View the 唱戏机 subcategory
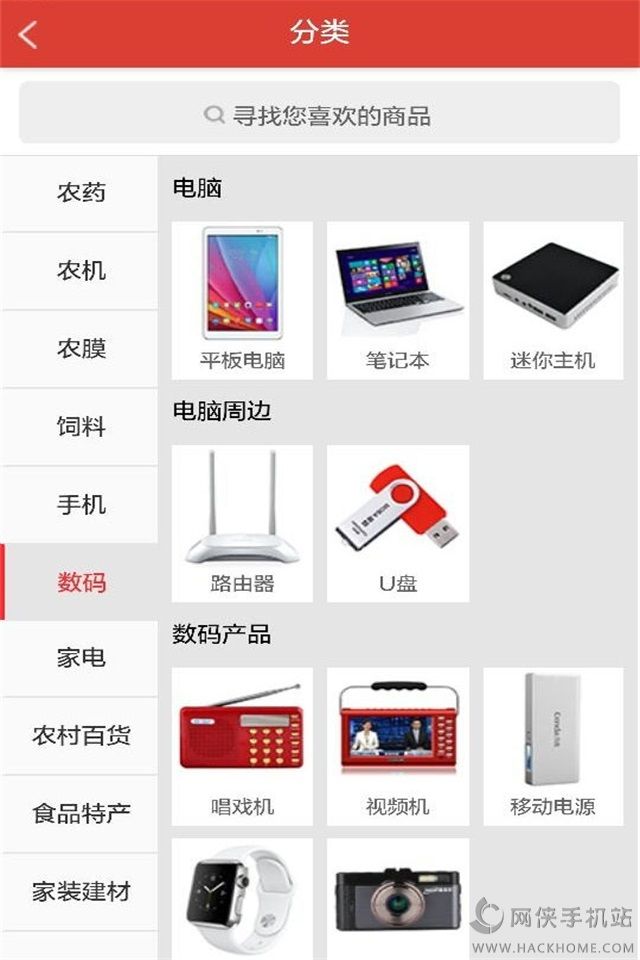 pyautogui.click(x=242, y=747)
